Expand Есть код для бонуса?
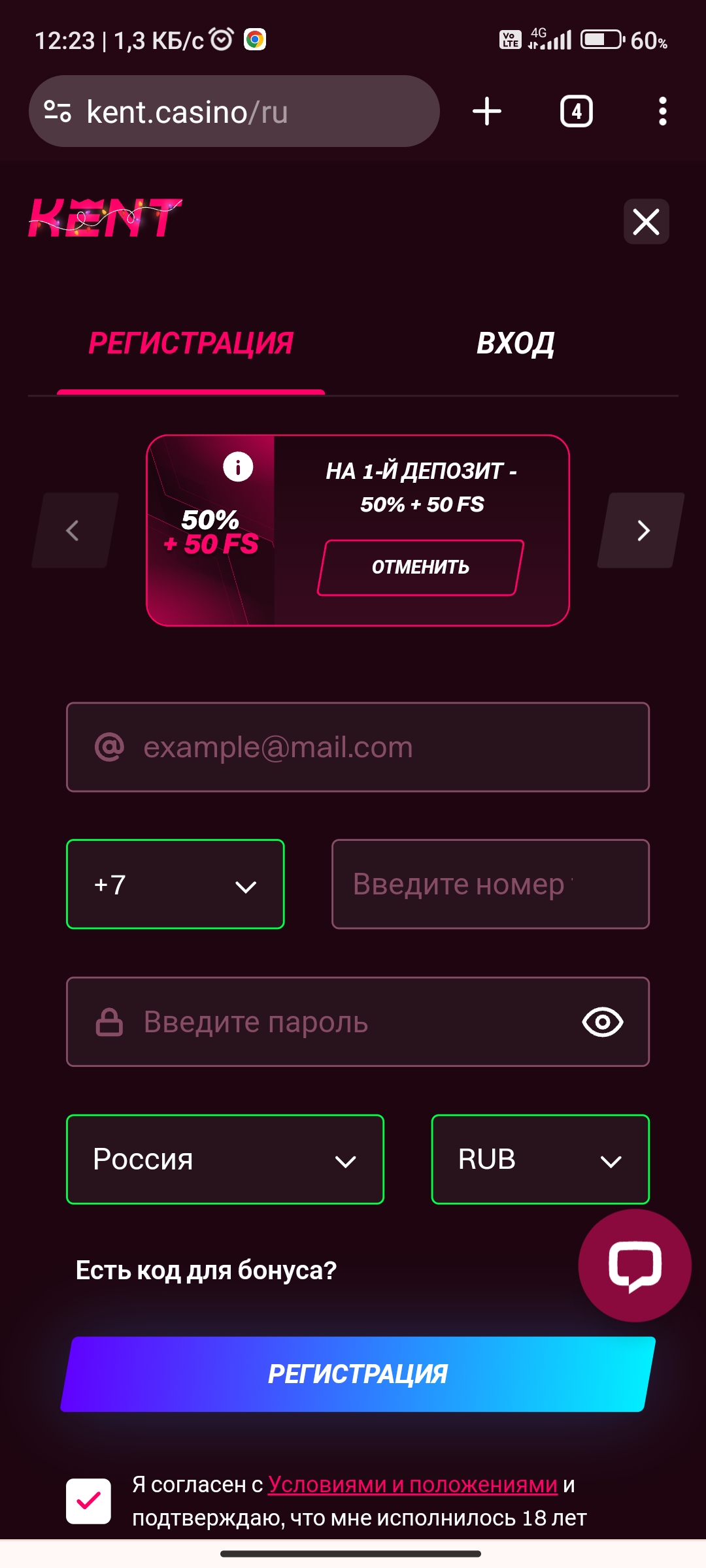 click(206, 1270)
